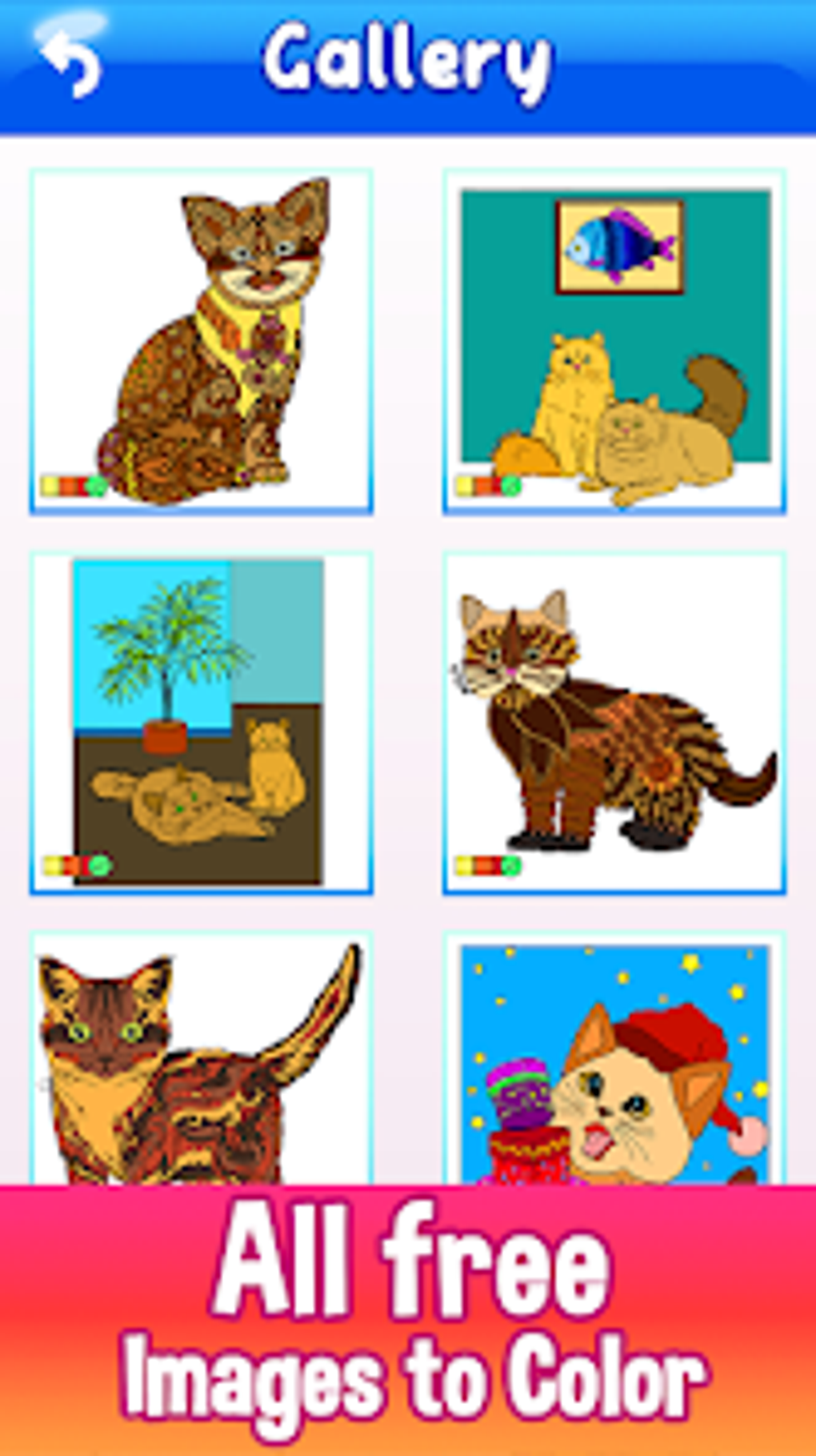Open the striped brown walking cat picture
The width and height of the screenshot is (816, 1456).
[614, 722]
